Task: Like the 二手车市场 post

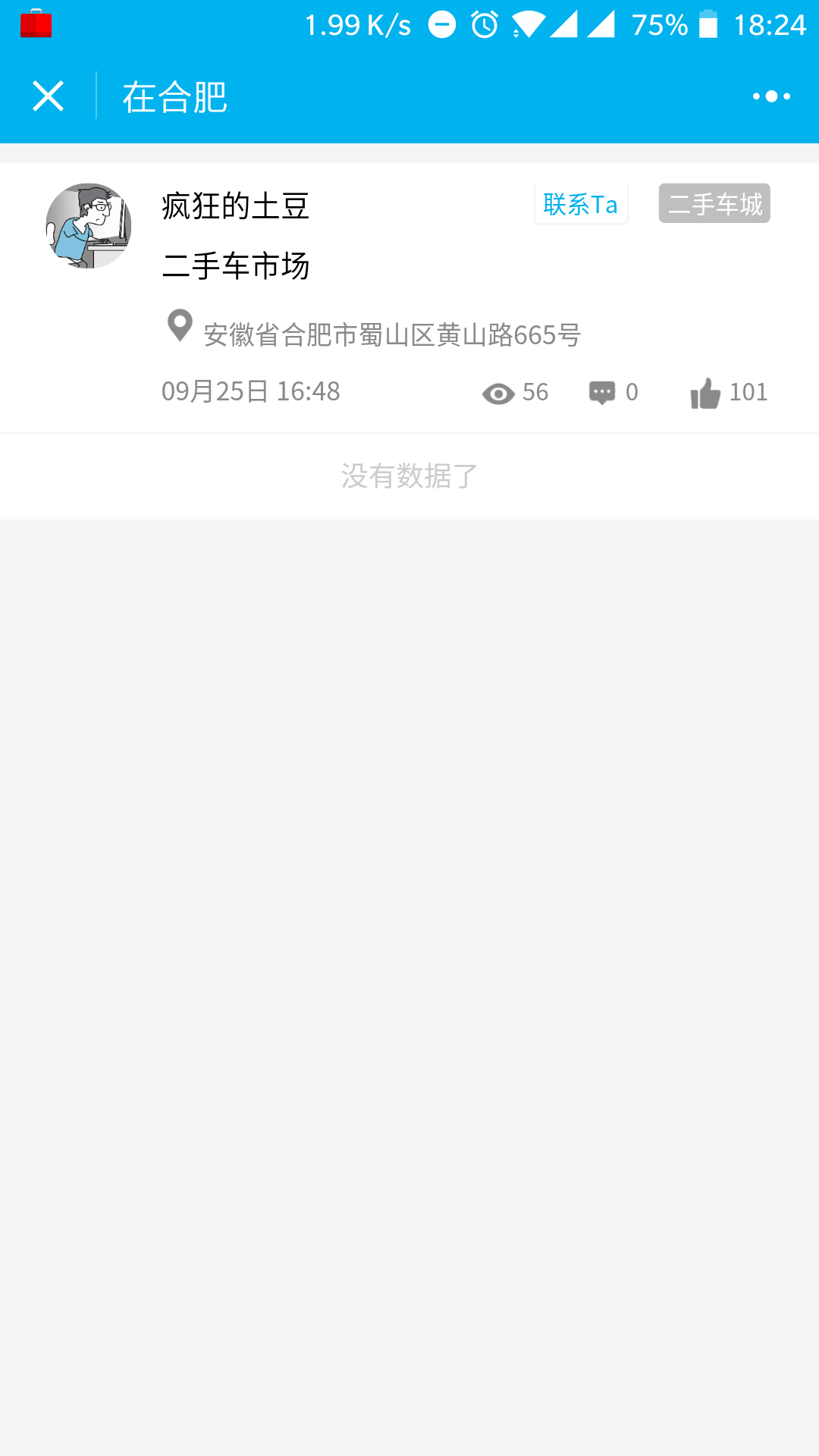Action: [x=706, y=393]
